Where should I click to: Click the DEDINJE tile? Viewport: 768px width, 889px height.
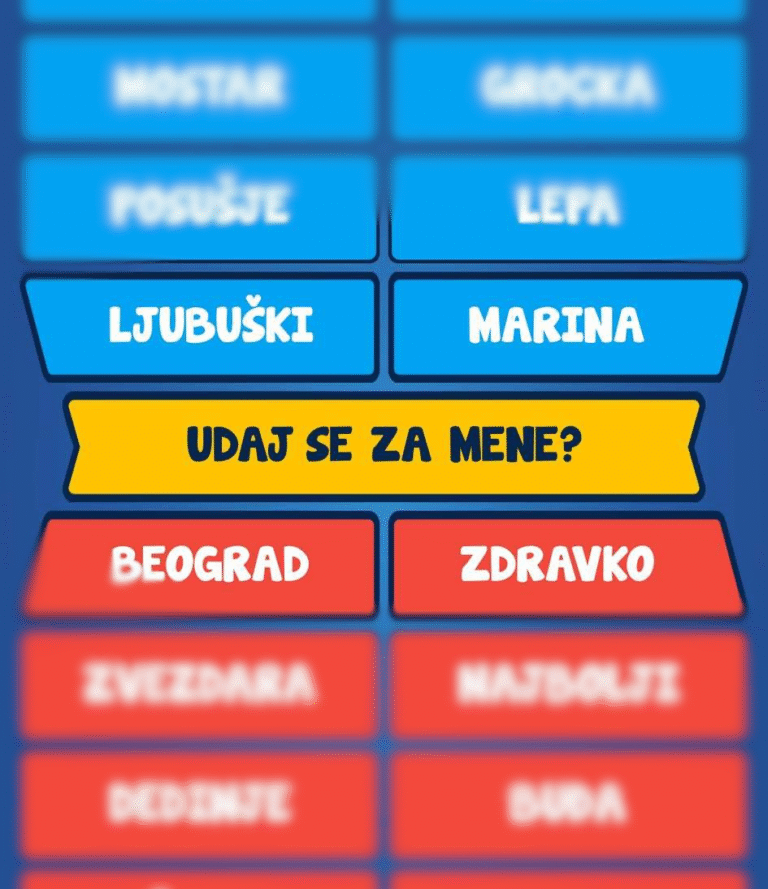[200, 798]
